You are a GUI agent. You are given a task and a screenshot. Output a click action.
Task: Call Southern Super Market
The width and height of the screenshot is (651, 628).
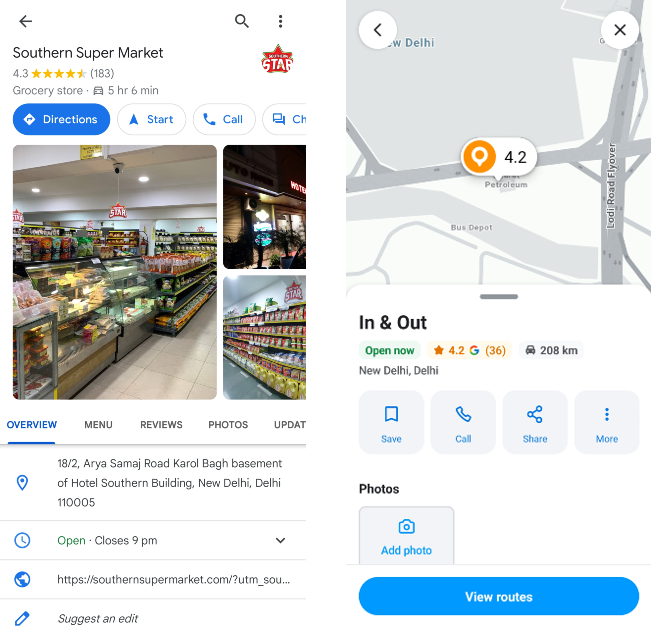pyautogui.click(x=223, y=119)
